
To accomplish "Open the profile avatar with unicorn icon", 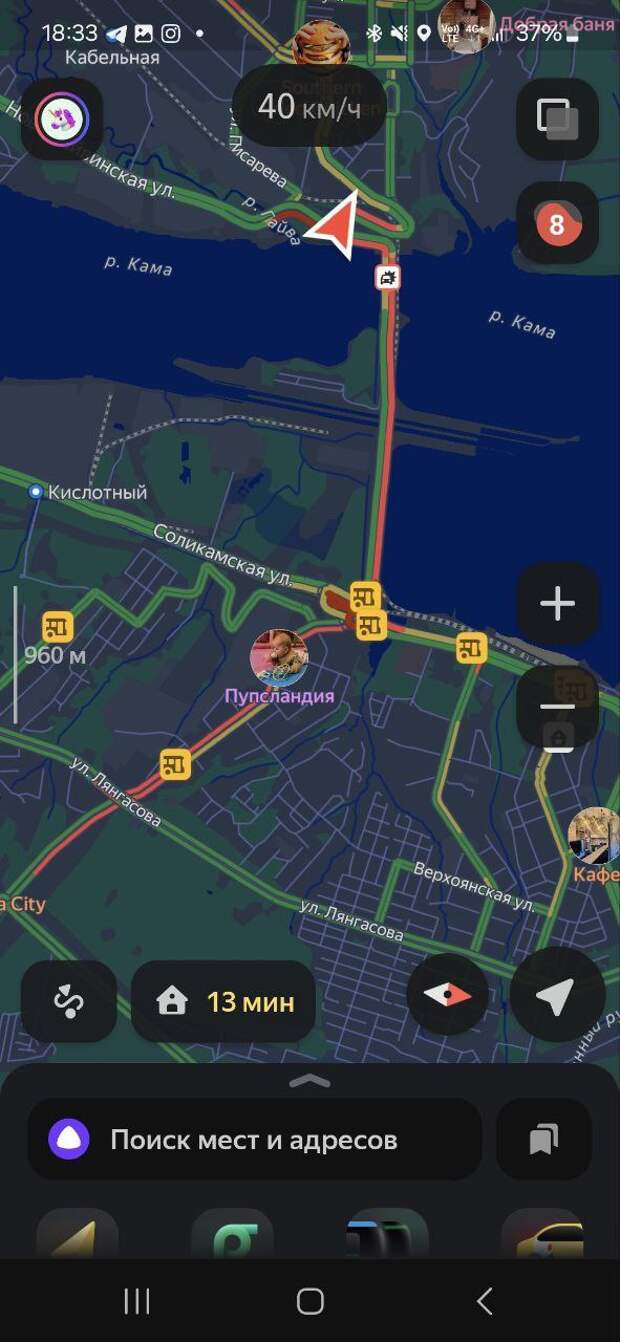I will click(x=62, y=120).
